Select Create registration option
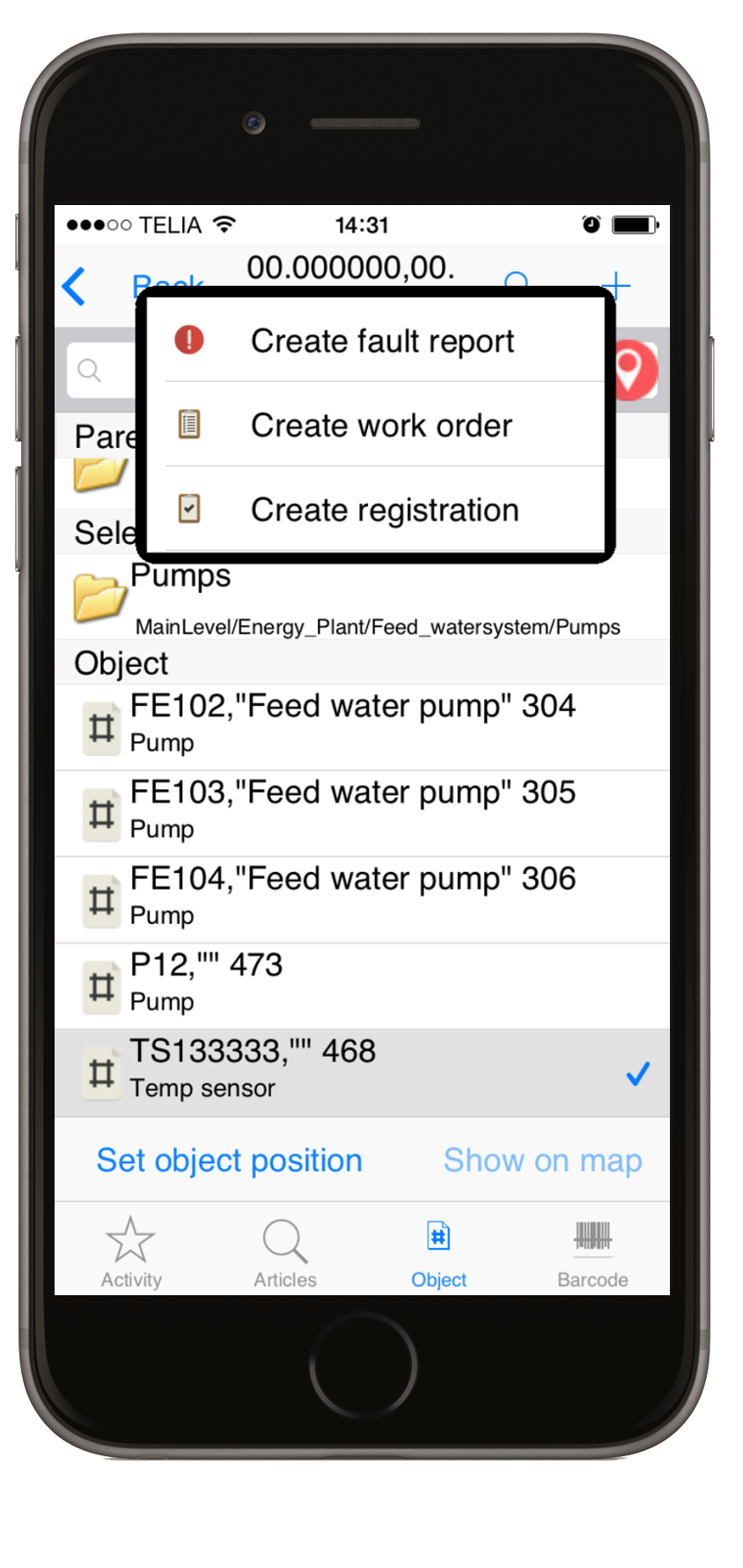Viewport: 743px width, 1568px height. click(376, 509)
